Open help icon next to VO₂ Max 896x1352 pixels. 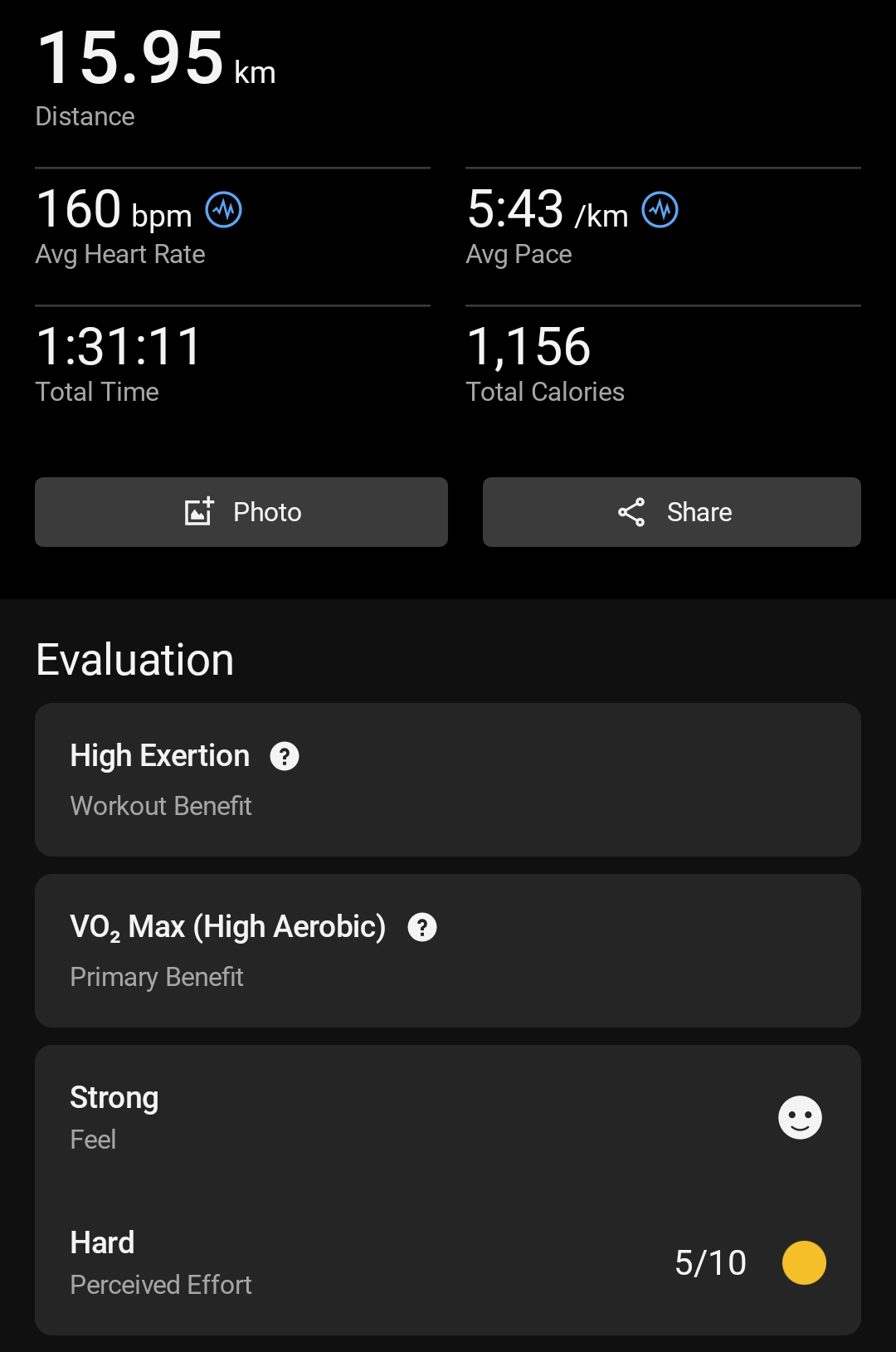point(422,927)
